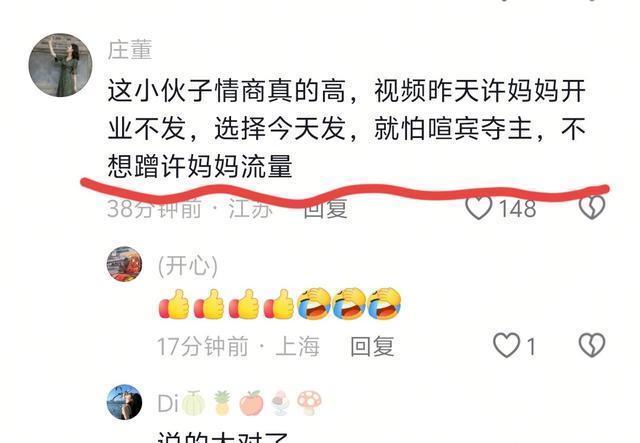Image resolution: width=640 pixels, height=443 pixels.
Task: Open Di's profile avatar
Action: click(124, 402)
